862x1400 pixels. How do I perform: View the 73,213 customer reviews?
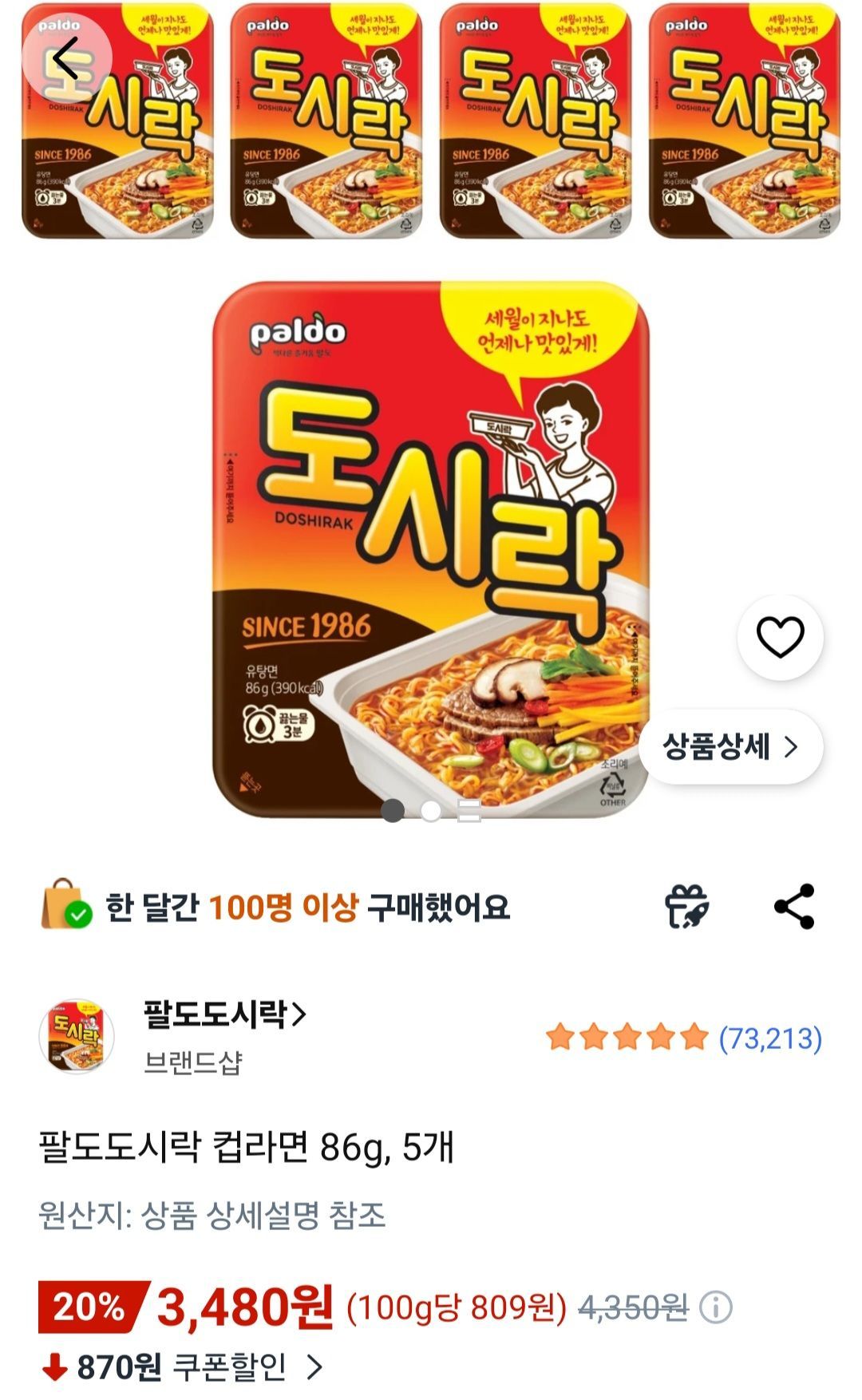(769, 1038)
